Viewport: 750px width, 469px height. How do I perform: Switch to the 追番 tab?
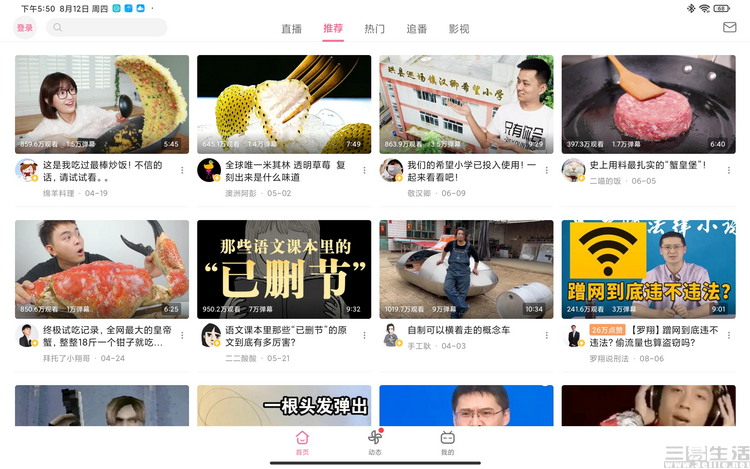417,29
